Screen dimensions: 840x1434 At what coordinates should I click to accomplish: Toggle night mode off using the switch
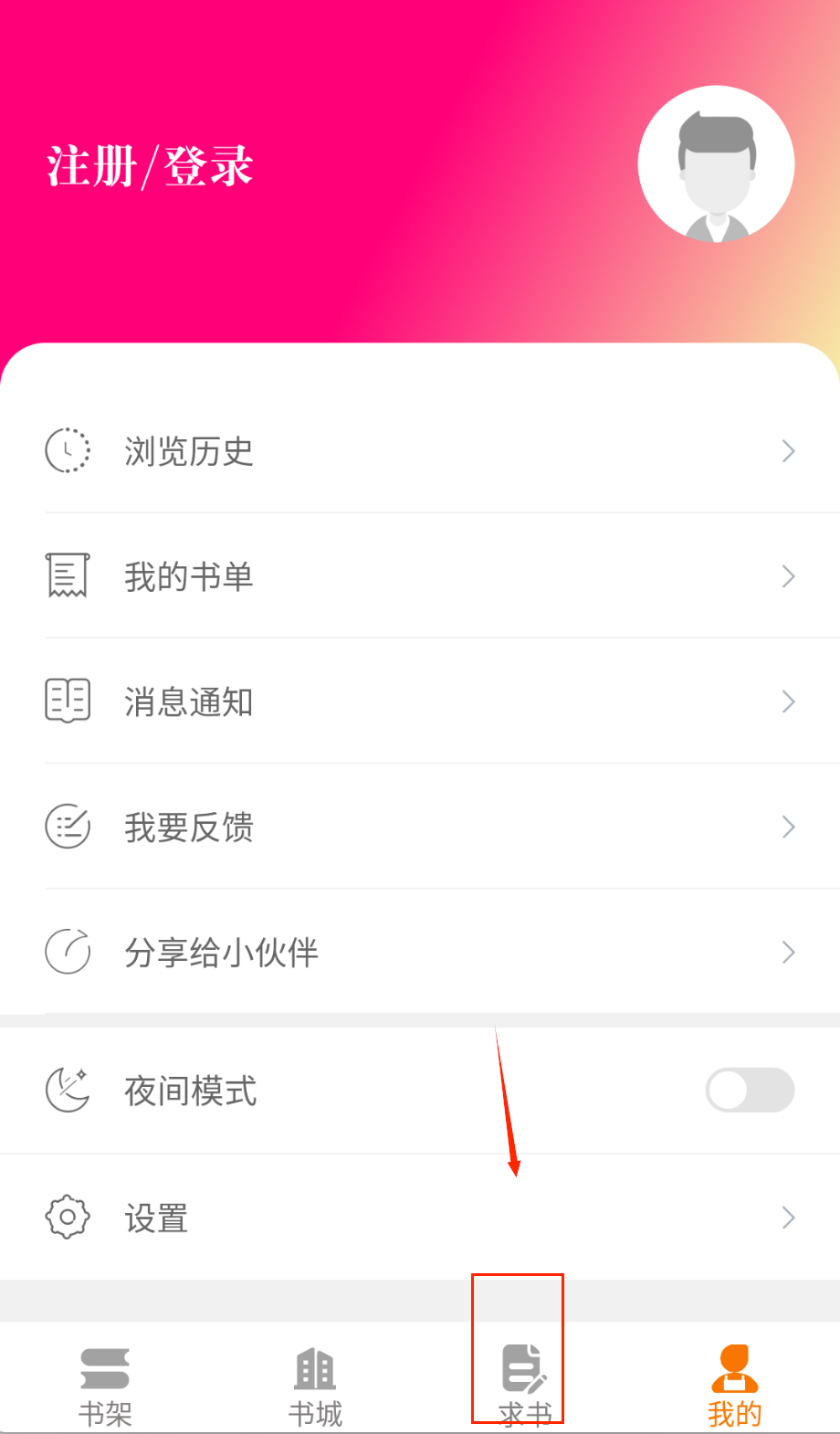749,1089
